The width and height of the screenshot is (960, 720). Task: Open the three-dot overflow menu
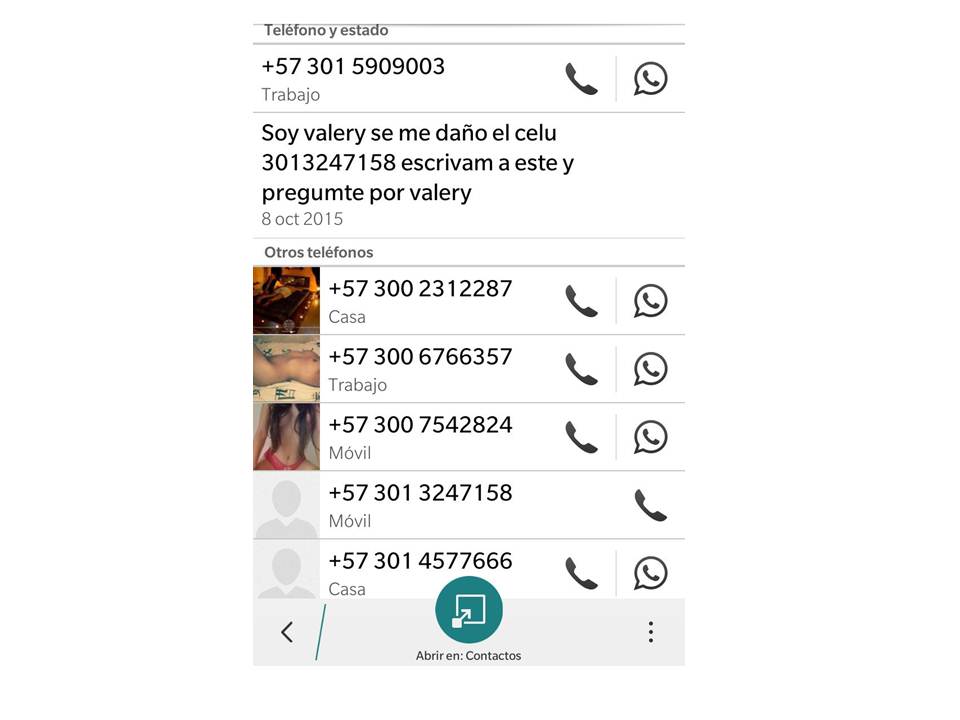pos(650,632)
